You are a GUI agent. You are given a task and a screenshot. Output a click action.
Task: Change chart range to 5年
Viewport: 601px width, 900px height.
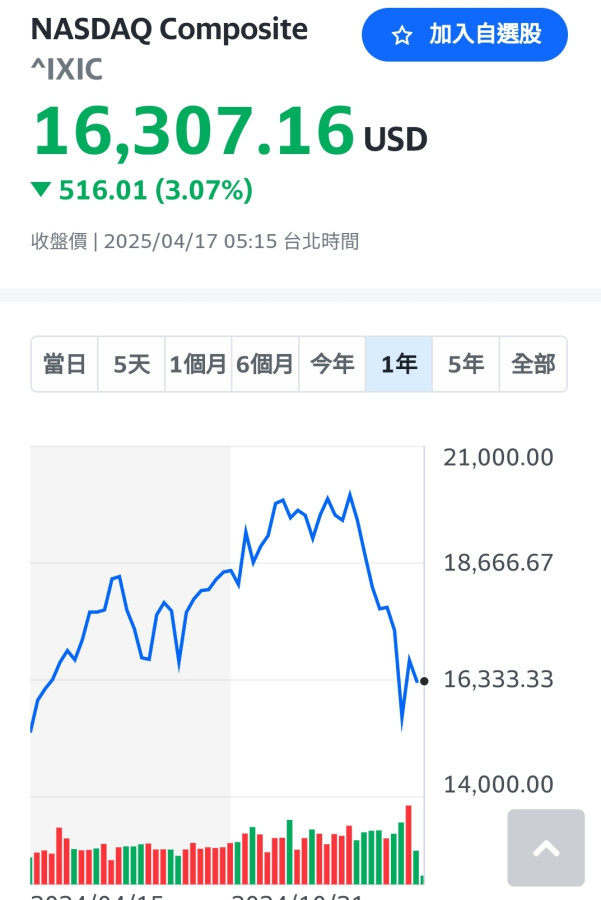point(466,364)
